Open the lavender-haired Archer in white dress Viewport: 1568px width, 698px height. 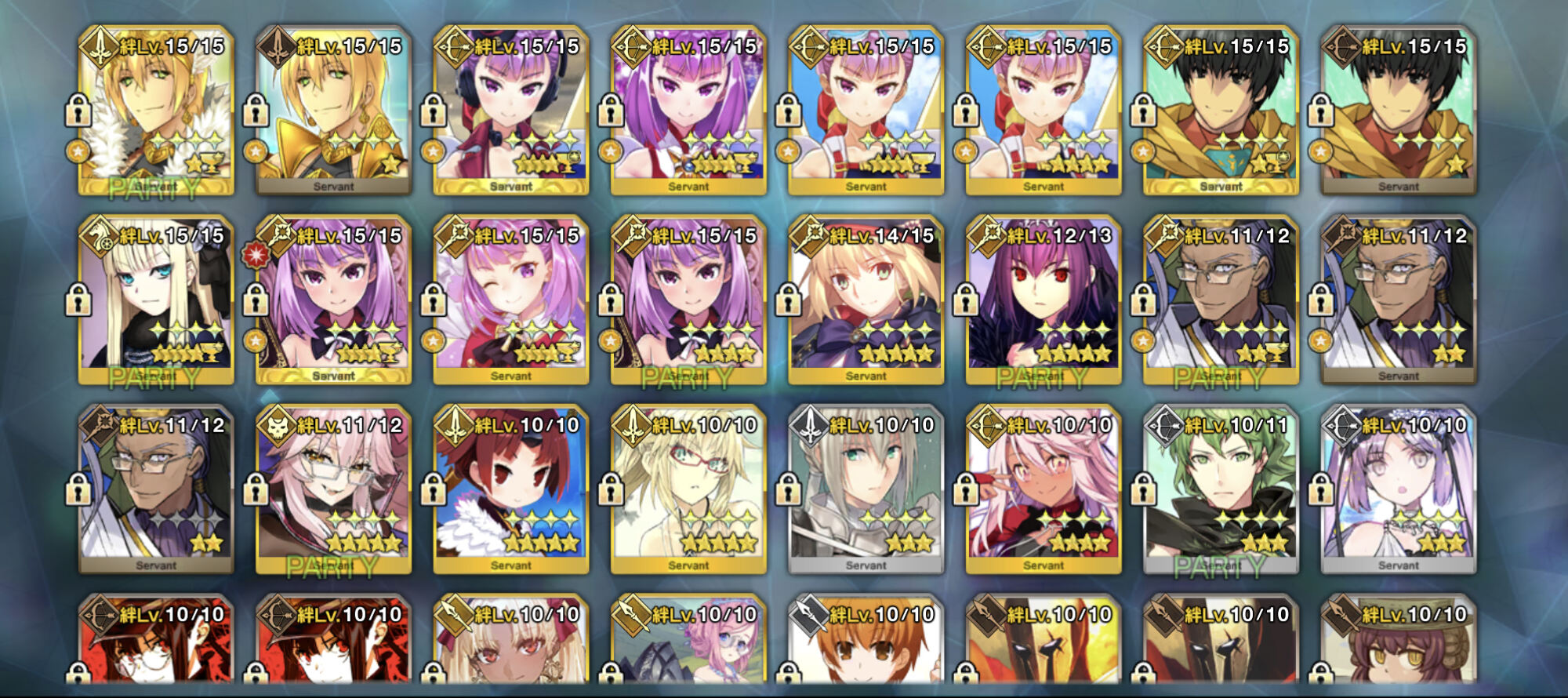1399,490
